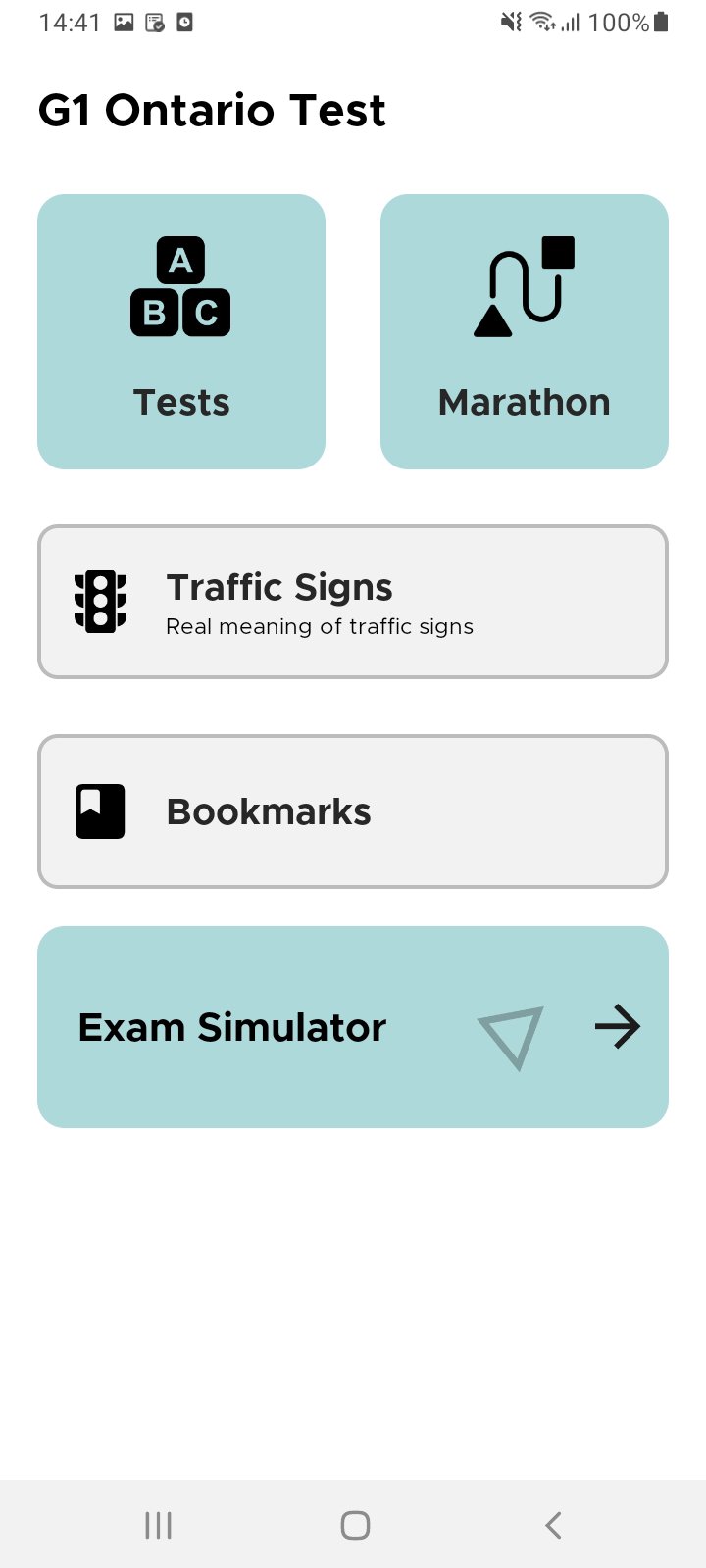The width and height of the screenshot is (706, 1568).
Task: Tap the Real meaning of traffic signs subtitle
Action: 320,625
